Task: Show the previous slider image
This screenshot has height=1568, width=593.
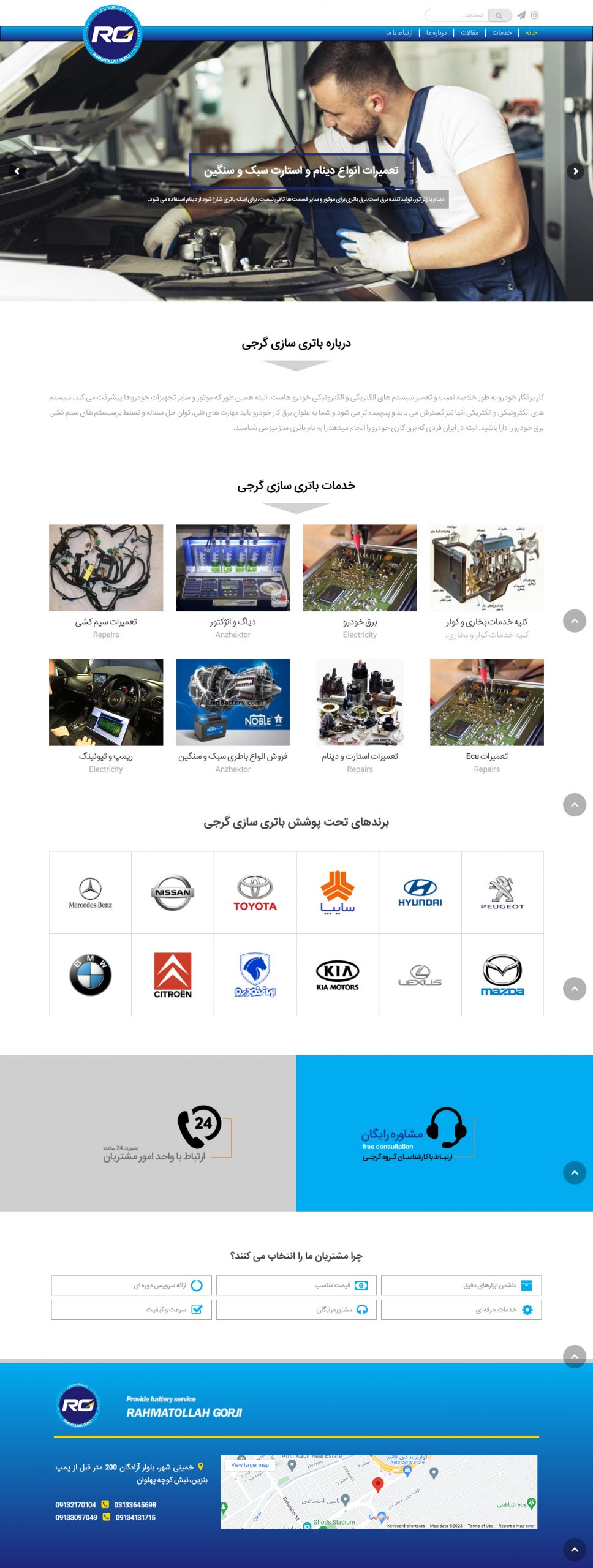Action: (17, 171)
